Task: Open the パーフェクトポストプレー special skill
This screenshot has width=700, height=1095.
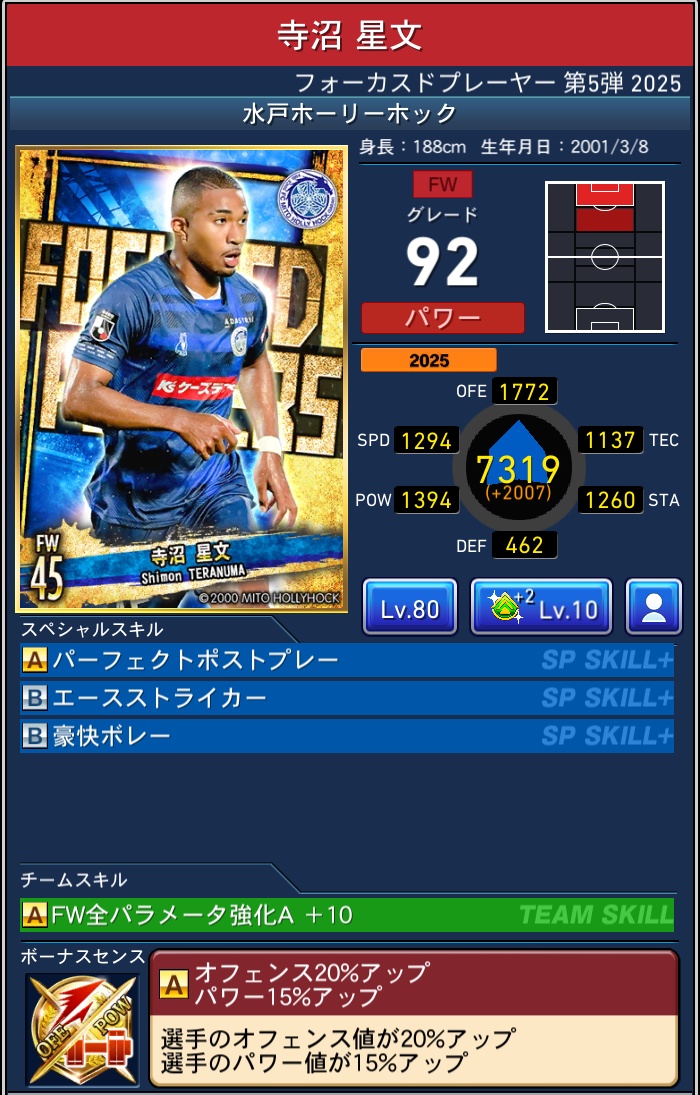Action: pyautogui.click(x=347, y=660)
